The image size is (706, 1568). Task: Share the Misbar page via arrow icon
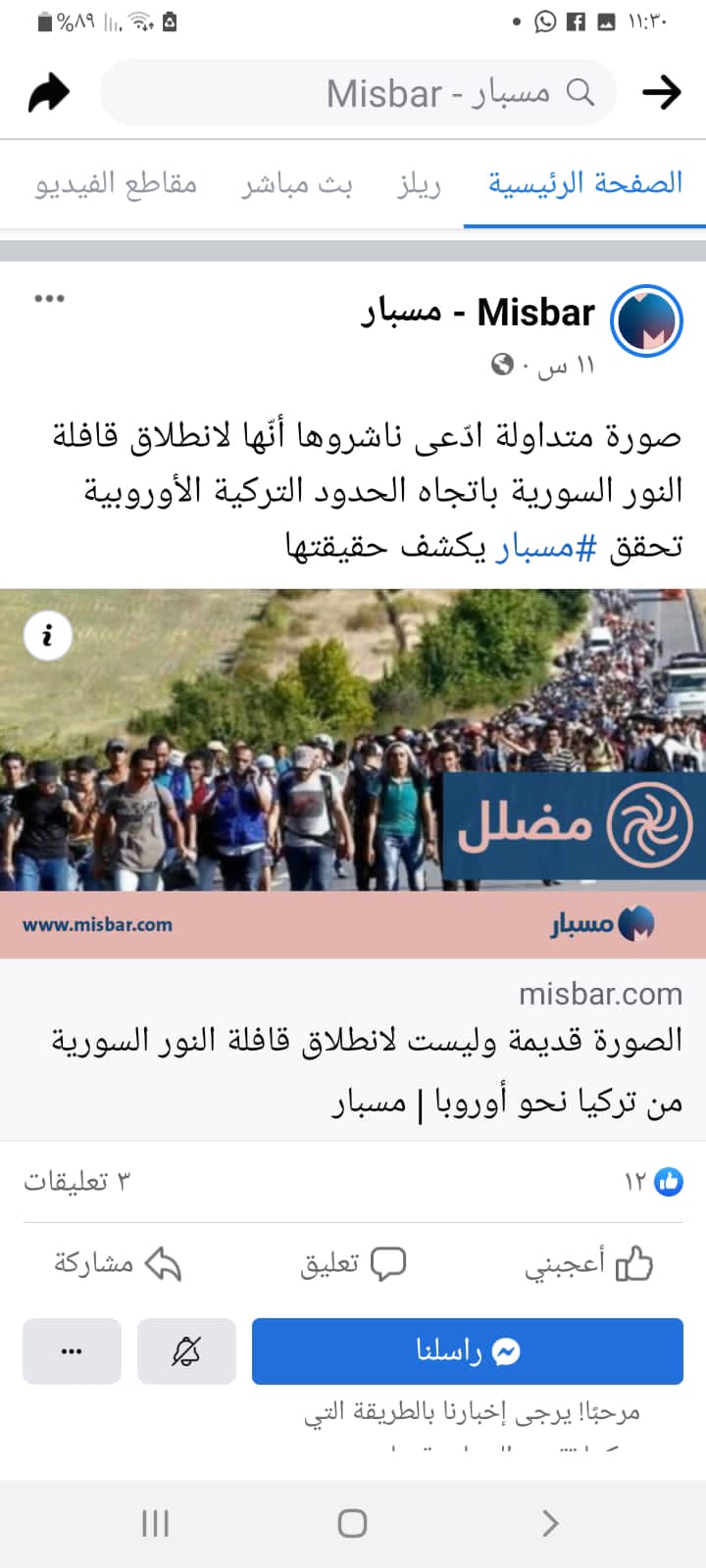click(x=48, y=94)
